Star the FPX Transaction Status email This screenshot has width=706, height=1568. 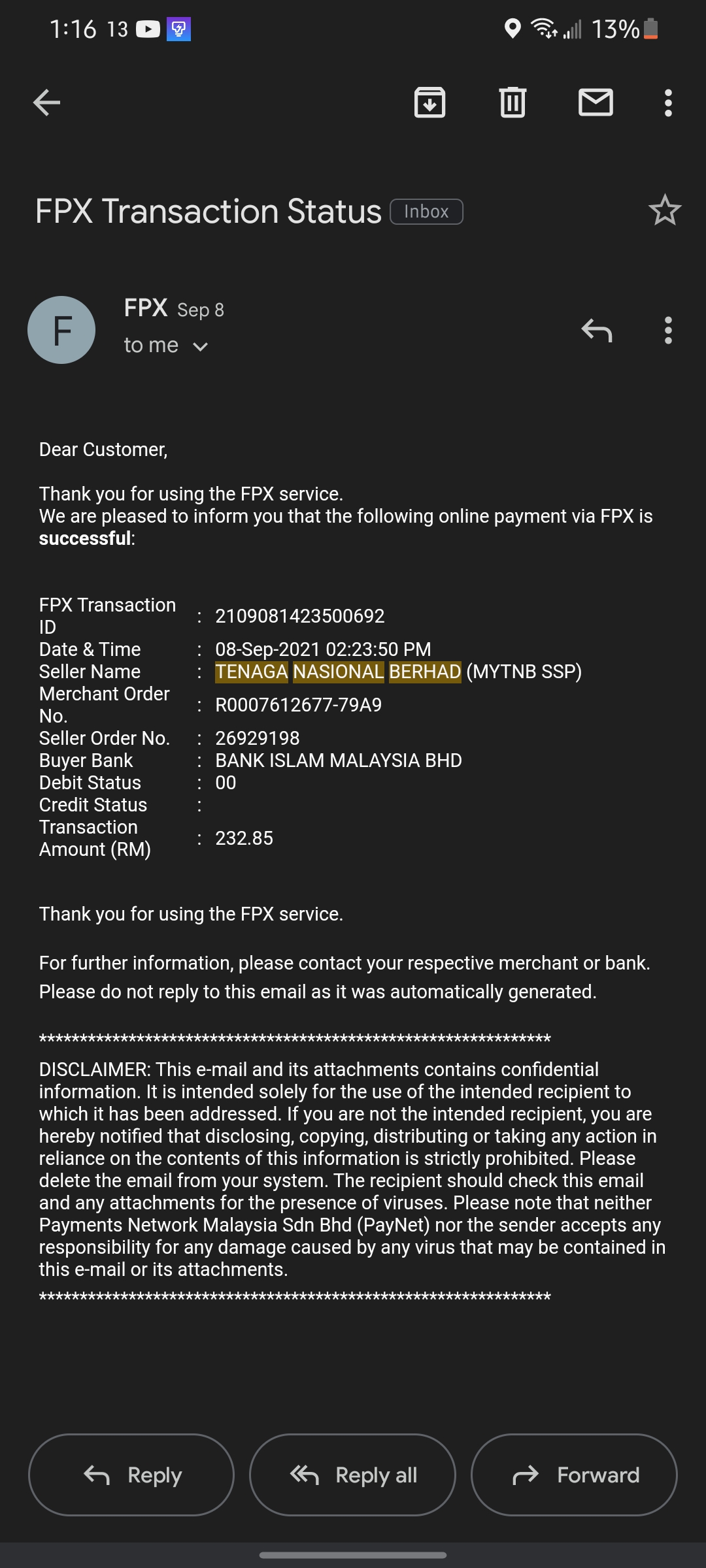665,210
